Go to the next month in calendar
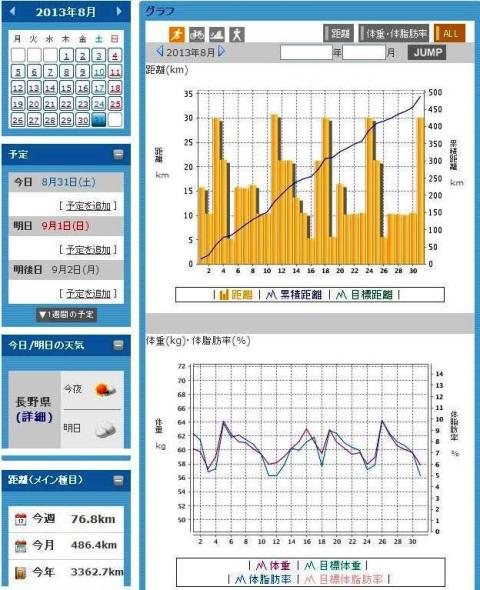The width and height of the screenshot is (480, 590). pos(119,11)
